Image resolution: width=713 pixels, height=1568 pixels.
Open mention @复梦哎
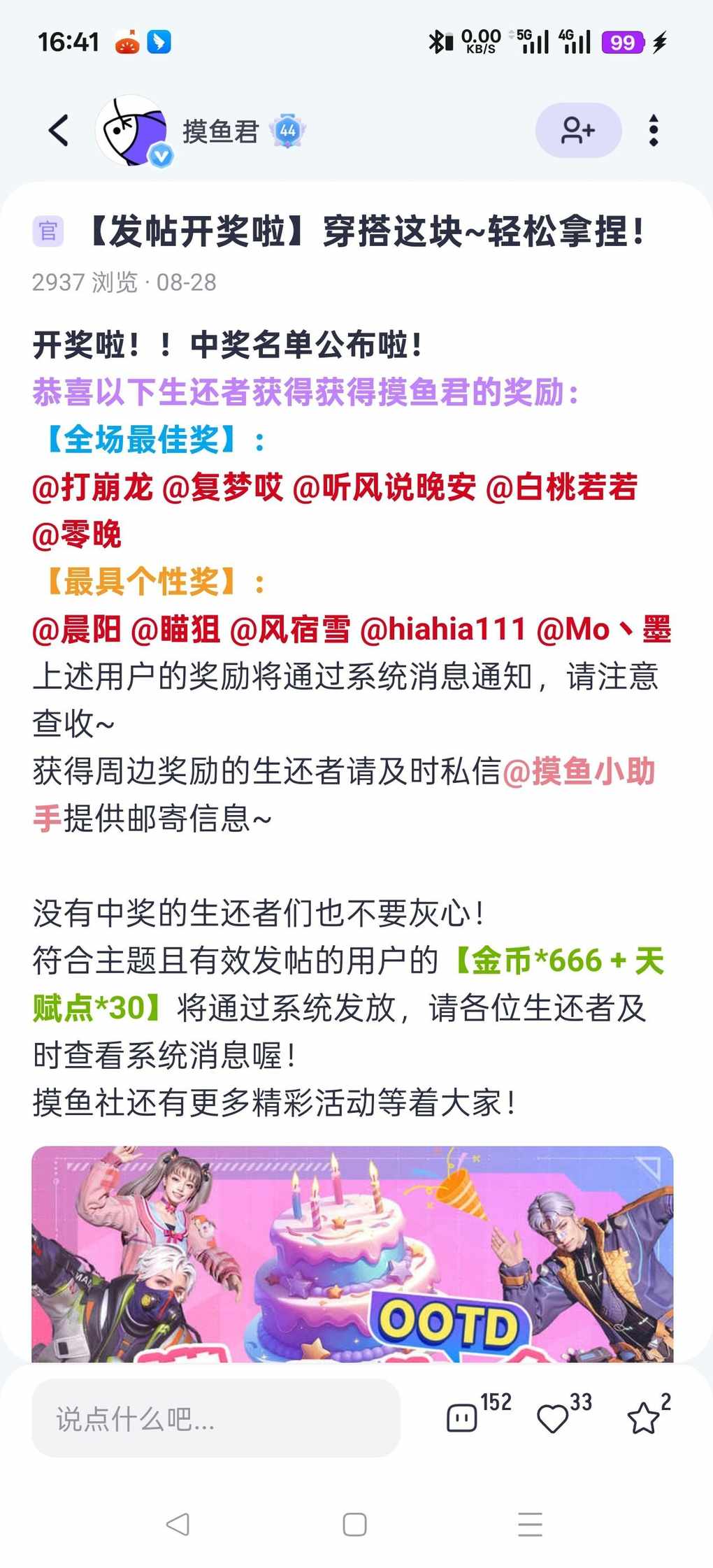point(222,487)
